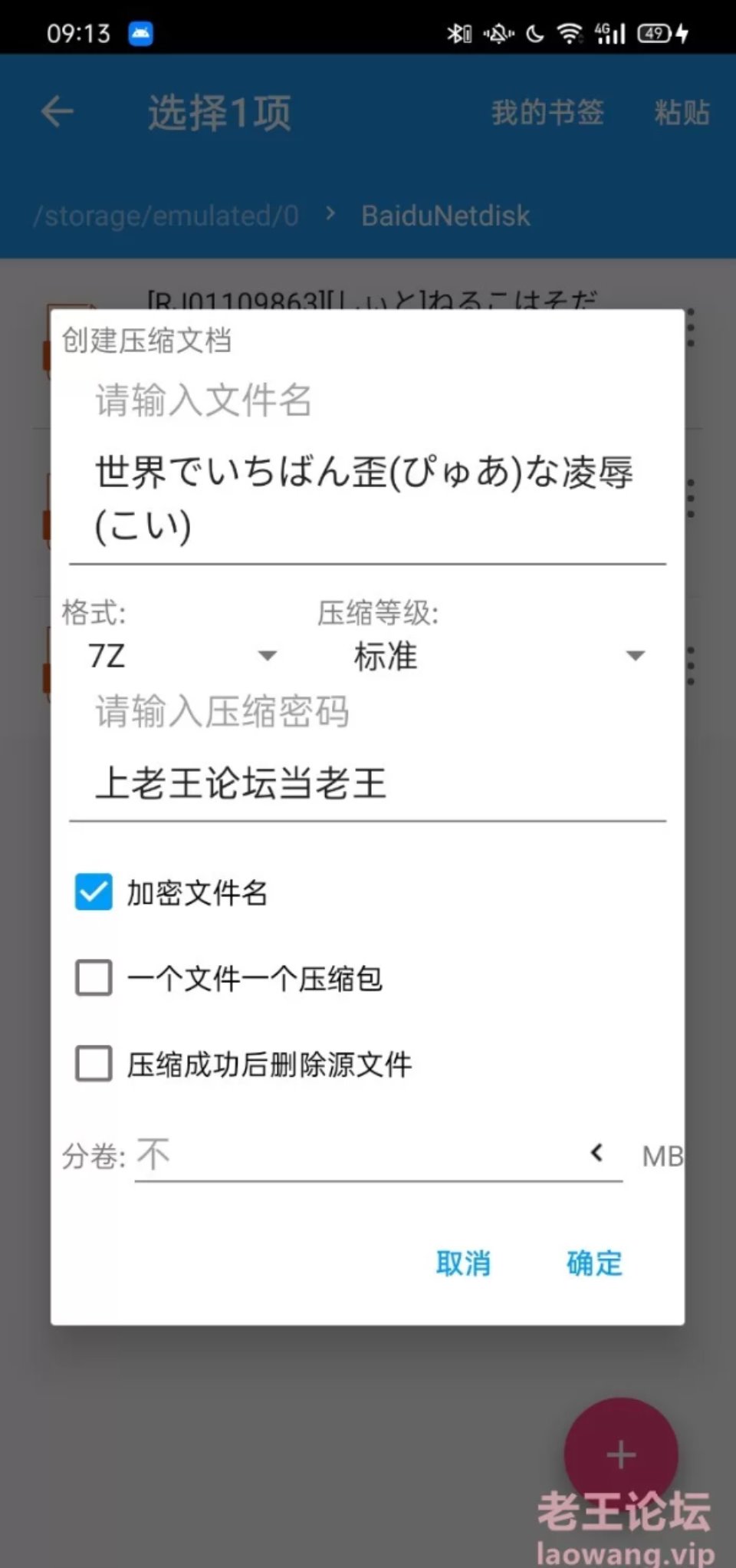Cancel with the 取消 button

(x=463, y=1263)
